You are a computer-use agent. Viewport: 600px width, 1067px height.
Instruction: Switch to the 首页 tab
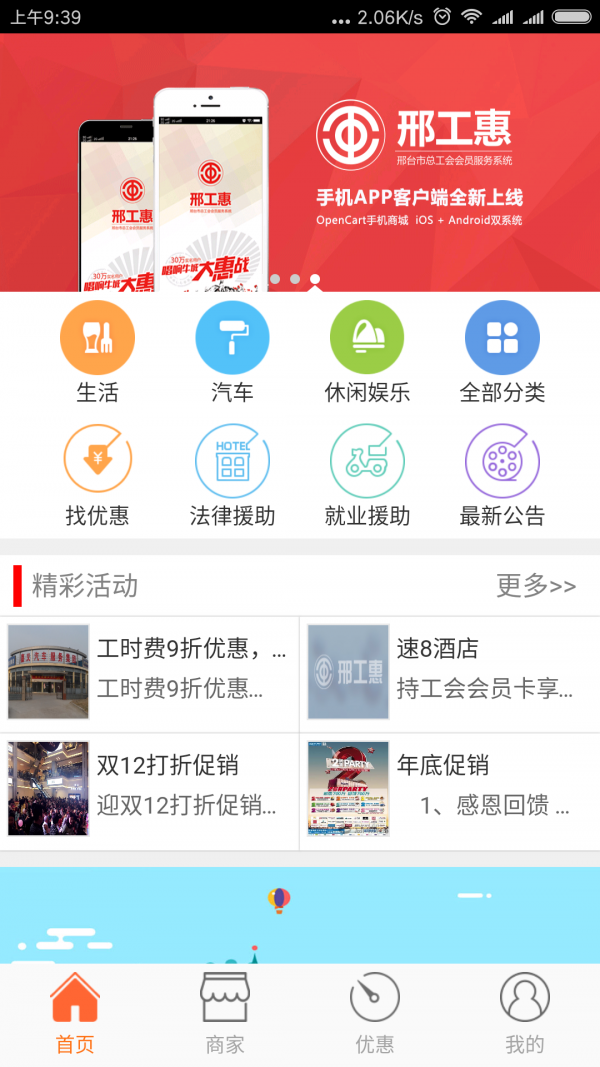tap(75, 1015)
